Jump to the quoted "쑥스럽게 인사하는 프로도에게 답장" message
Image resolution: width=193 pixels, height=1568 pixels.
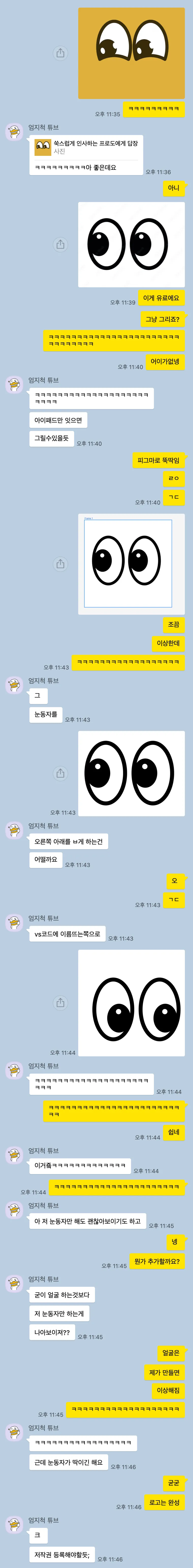(86, 147)
